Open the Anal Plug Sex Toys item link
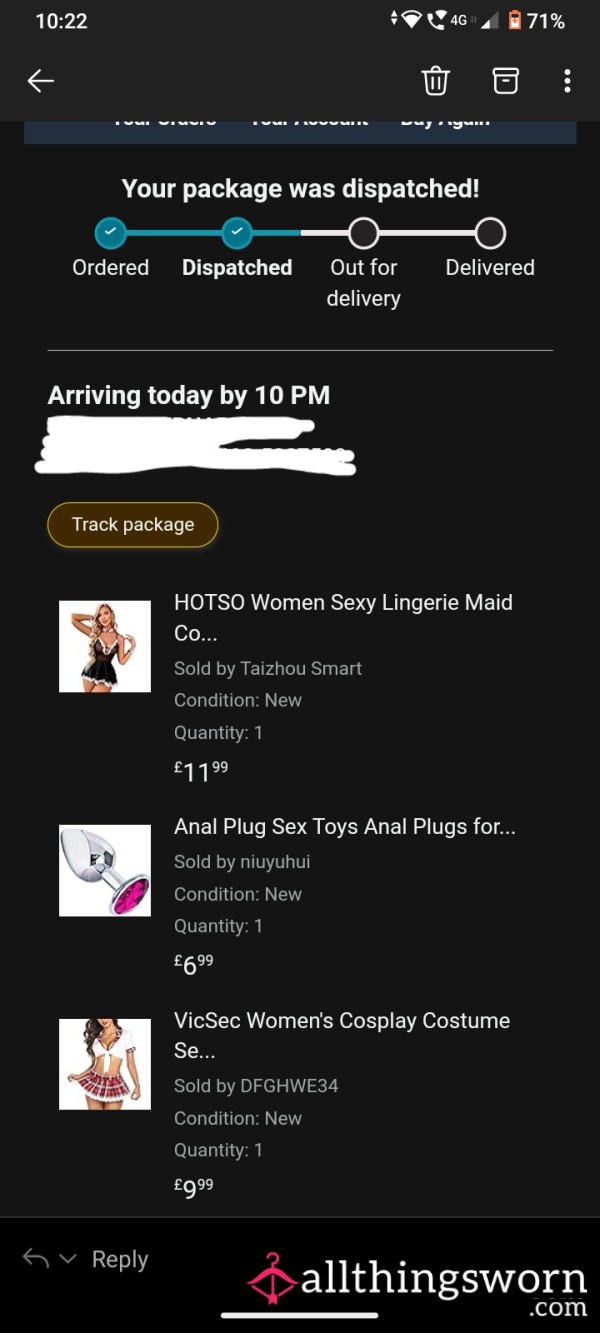This screenshot has width=600, height=1333. pyautogui.click(x=345, y=827)
